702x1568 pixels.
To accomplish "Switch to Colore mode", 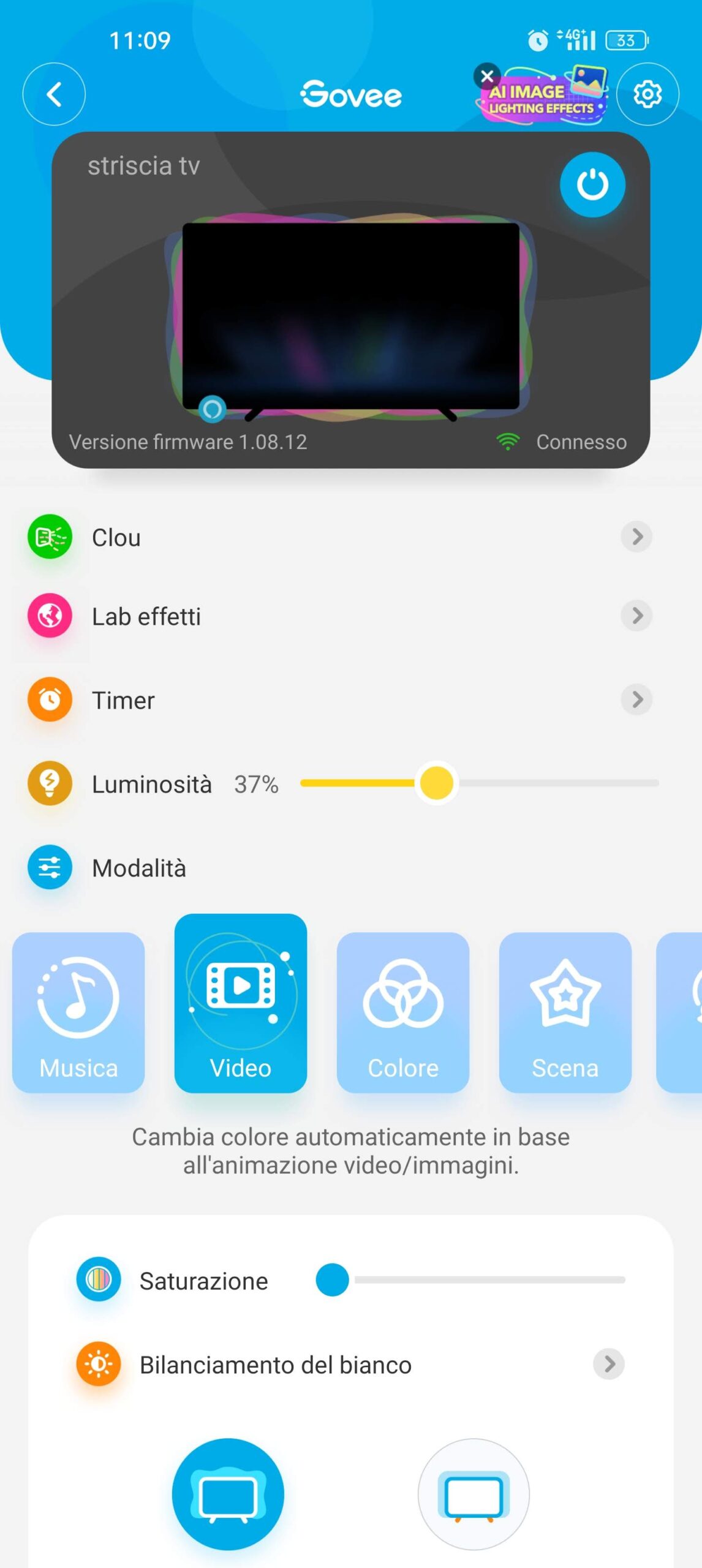I will [x=403, y=1012].
